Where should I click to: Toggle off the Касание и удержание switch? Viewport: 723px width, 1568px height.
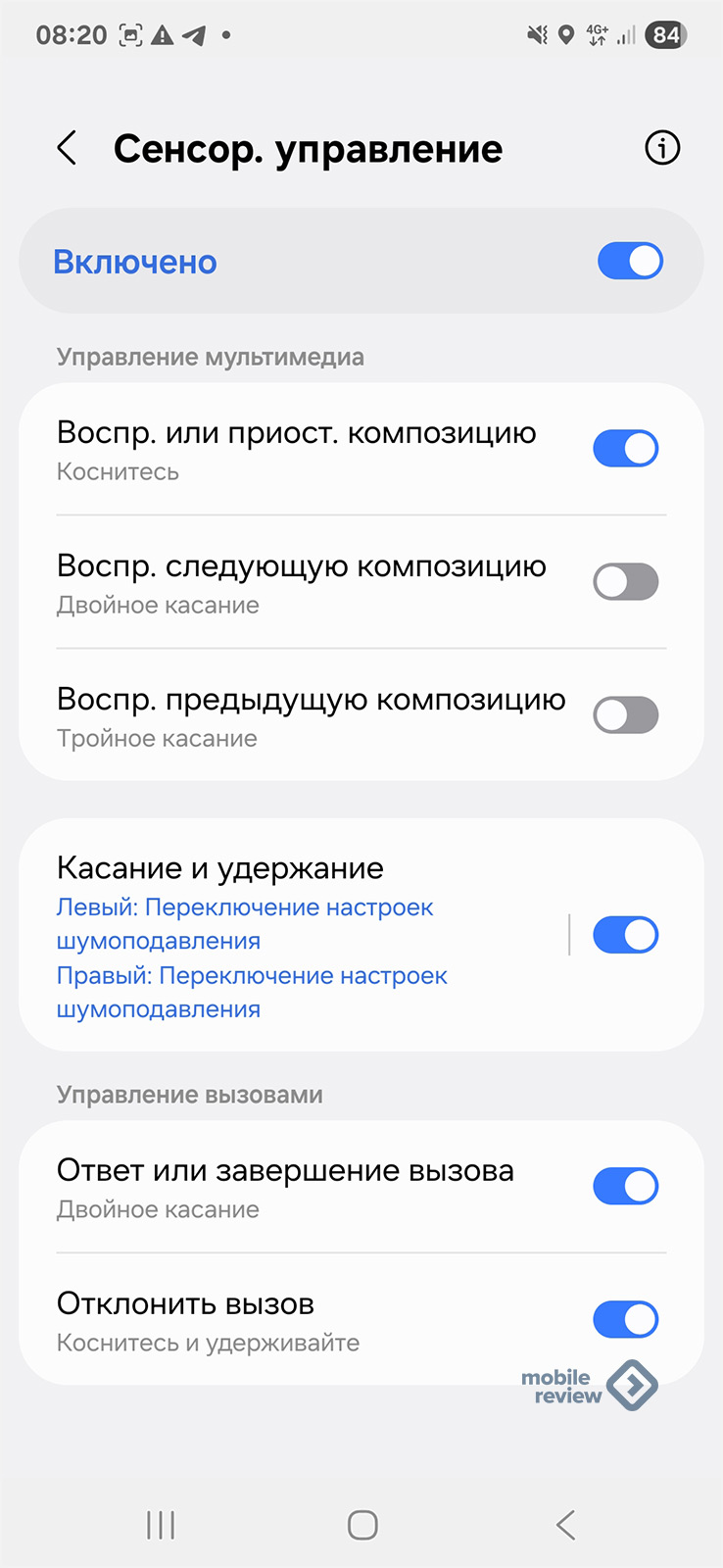[x=626, y=935]
